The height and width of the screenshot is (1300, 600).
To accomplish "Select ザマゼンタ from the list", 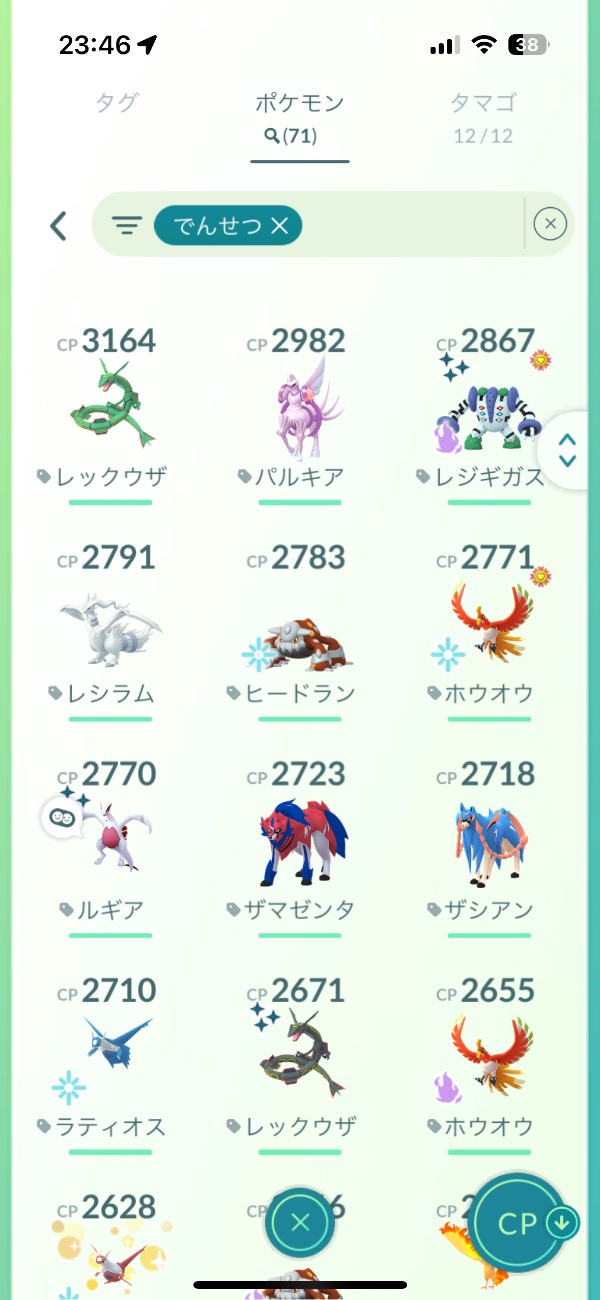I will point(300,838).
